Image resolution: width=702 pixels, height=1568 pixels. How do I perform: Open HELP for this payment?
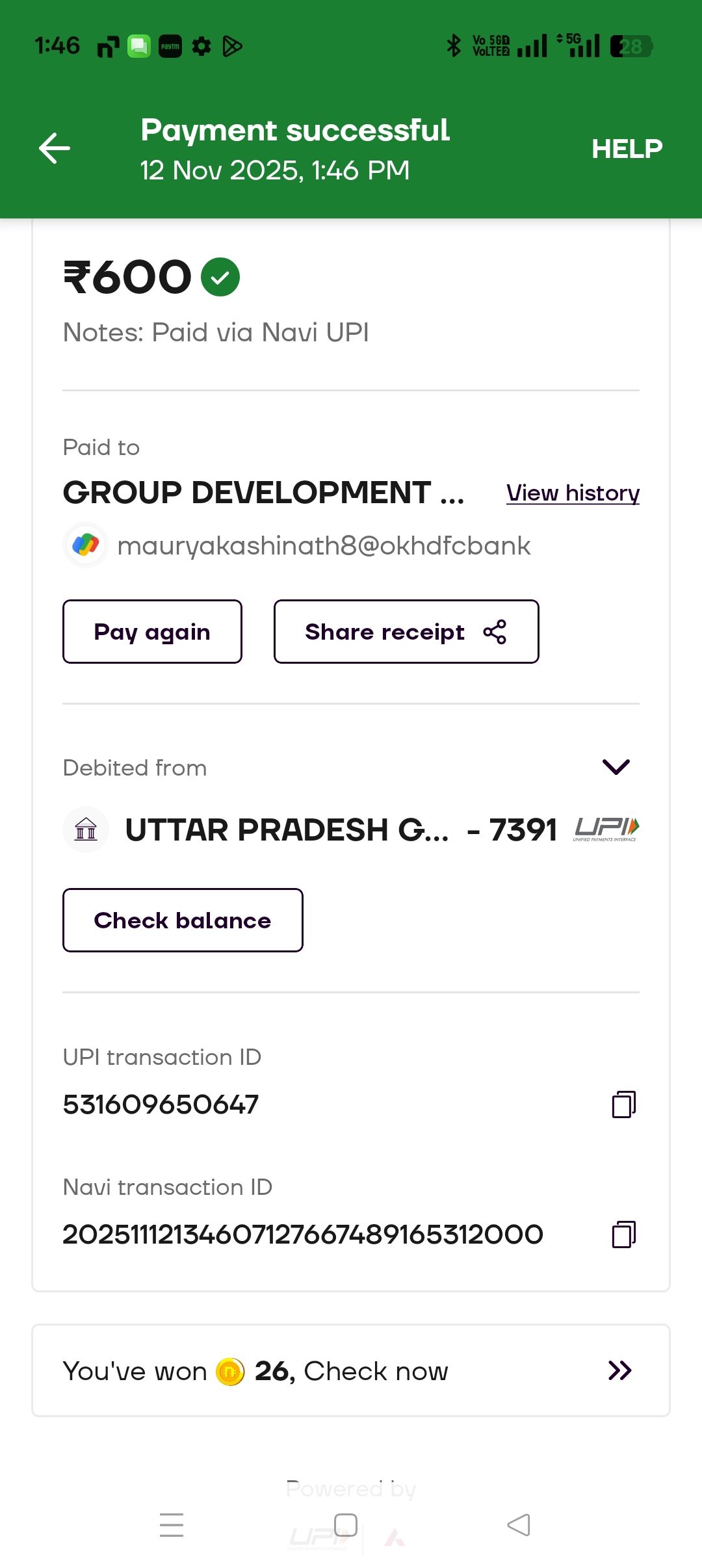(x=627, y=149)
